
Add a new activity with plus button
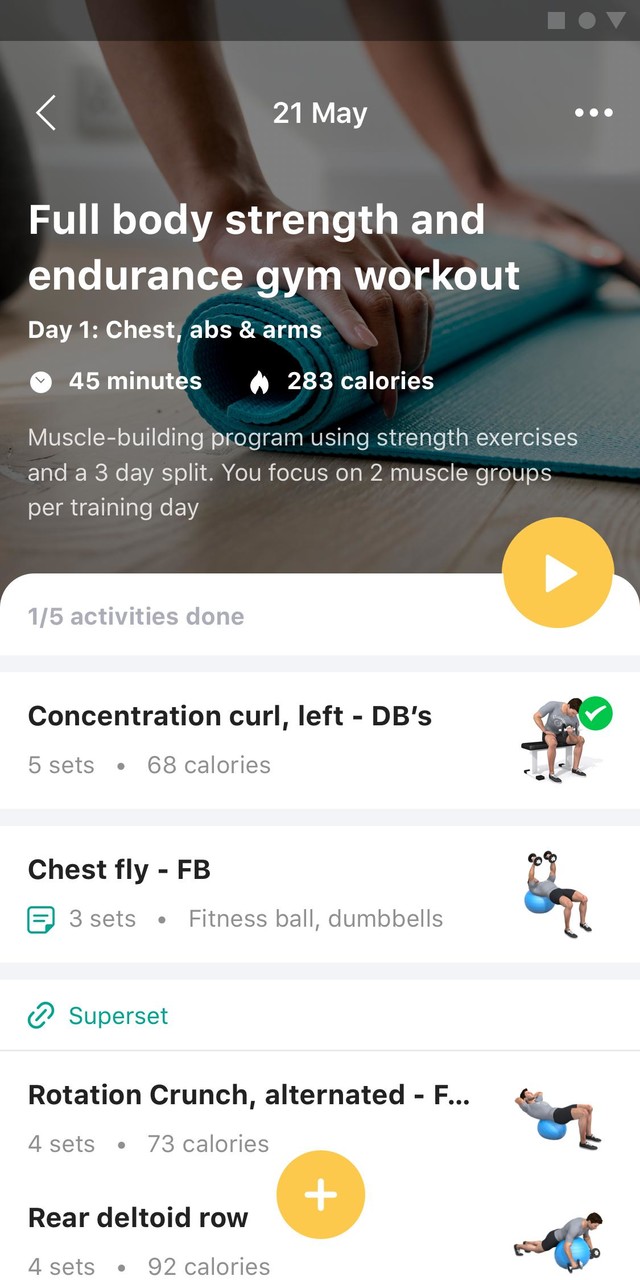point(321,1195)
